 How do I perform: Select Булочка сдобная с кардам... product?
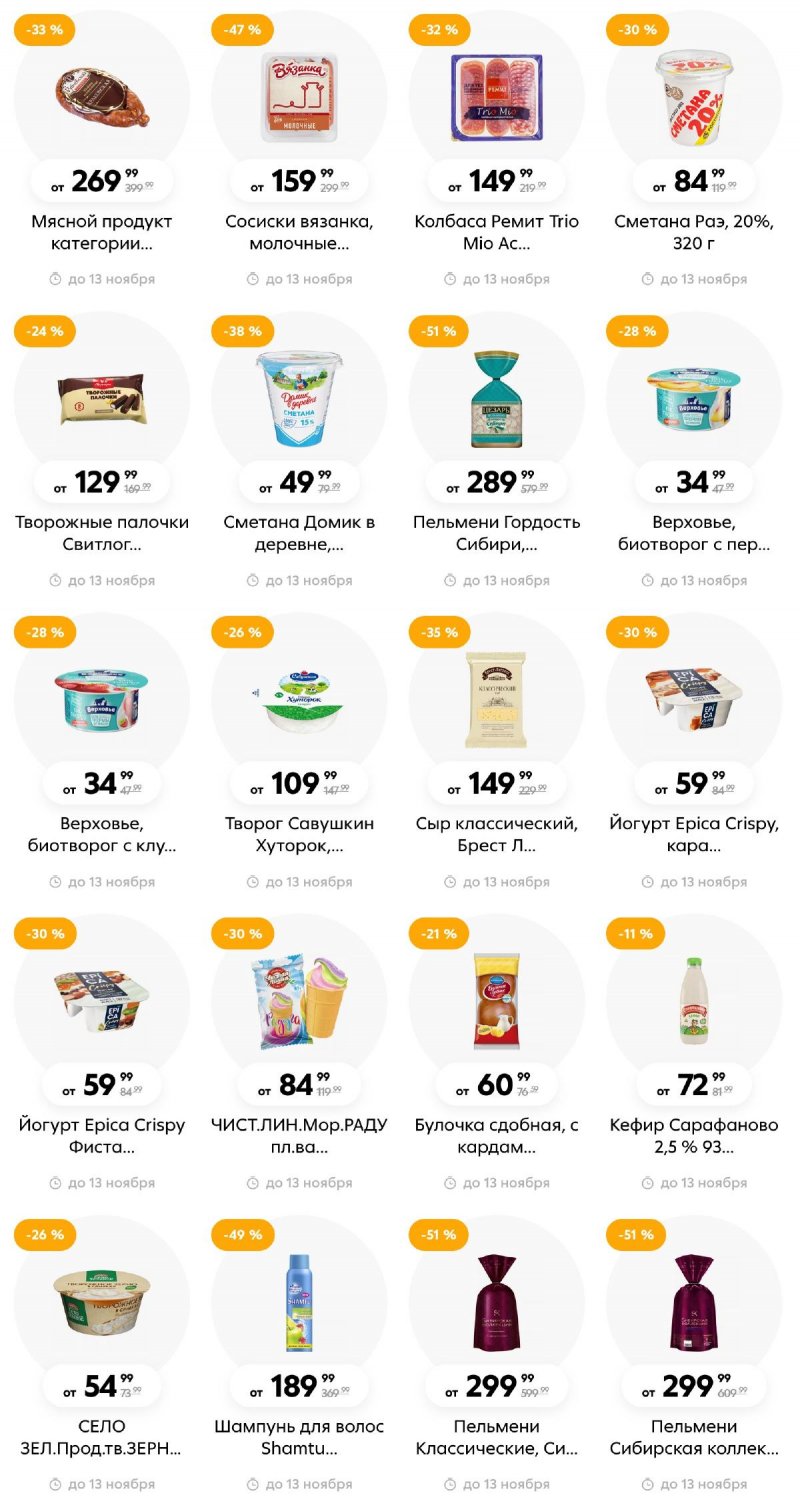click(x=496, y=1001)
